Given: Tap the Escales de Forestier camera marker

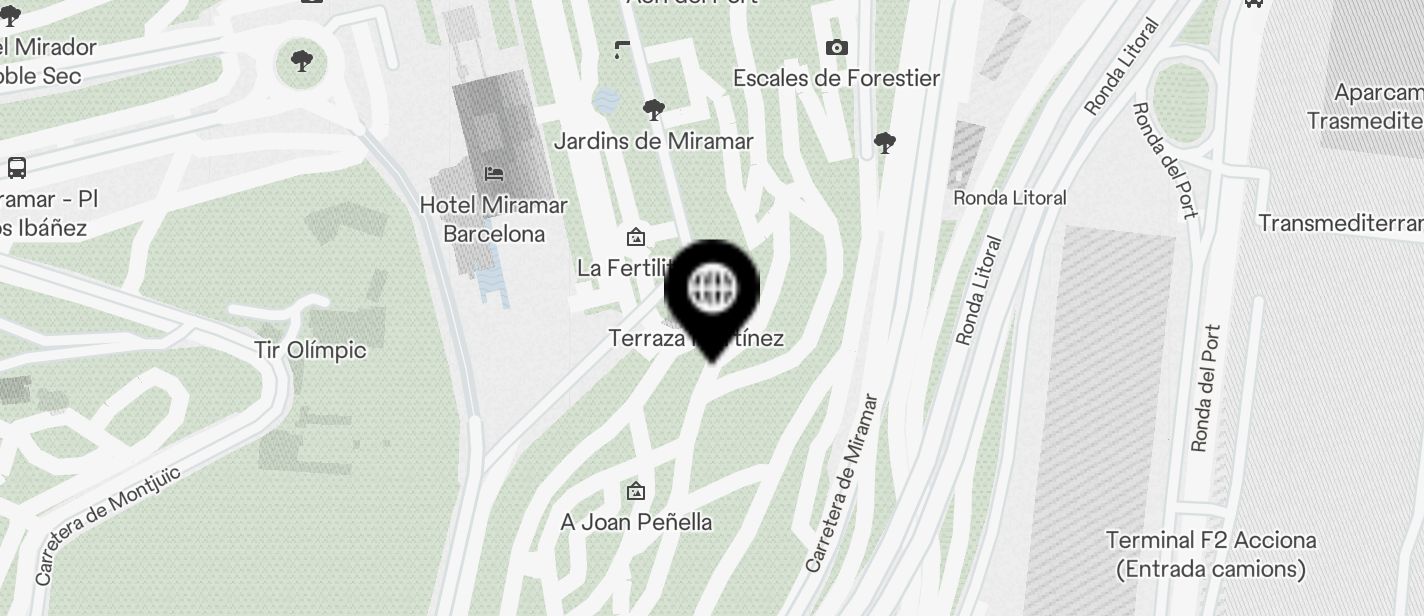Looking at the screenshot, I should [x=837, y=47].
